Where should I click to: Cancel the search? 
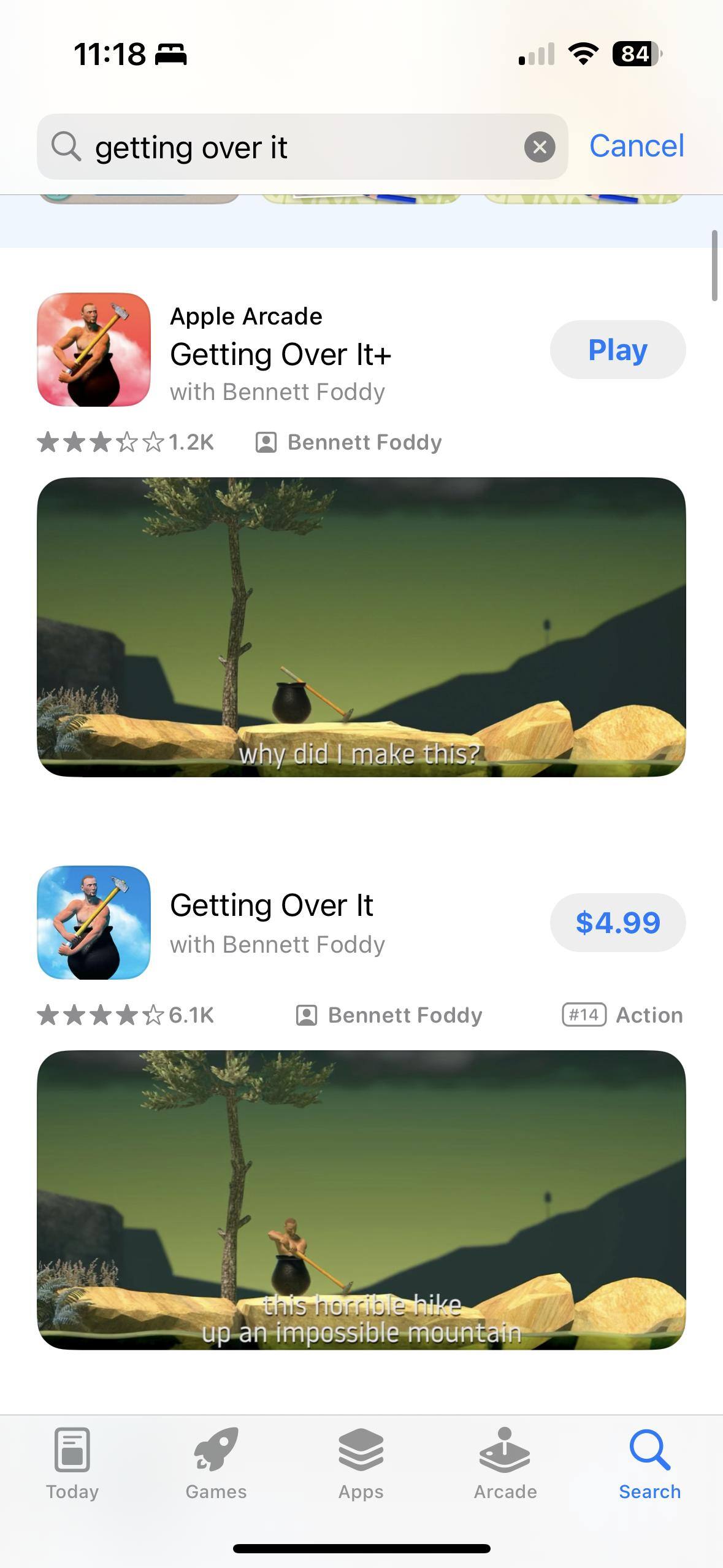(636, 146)
